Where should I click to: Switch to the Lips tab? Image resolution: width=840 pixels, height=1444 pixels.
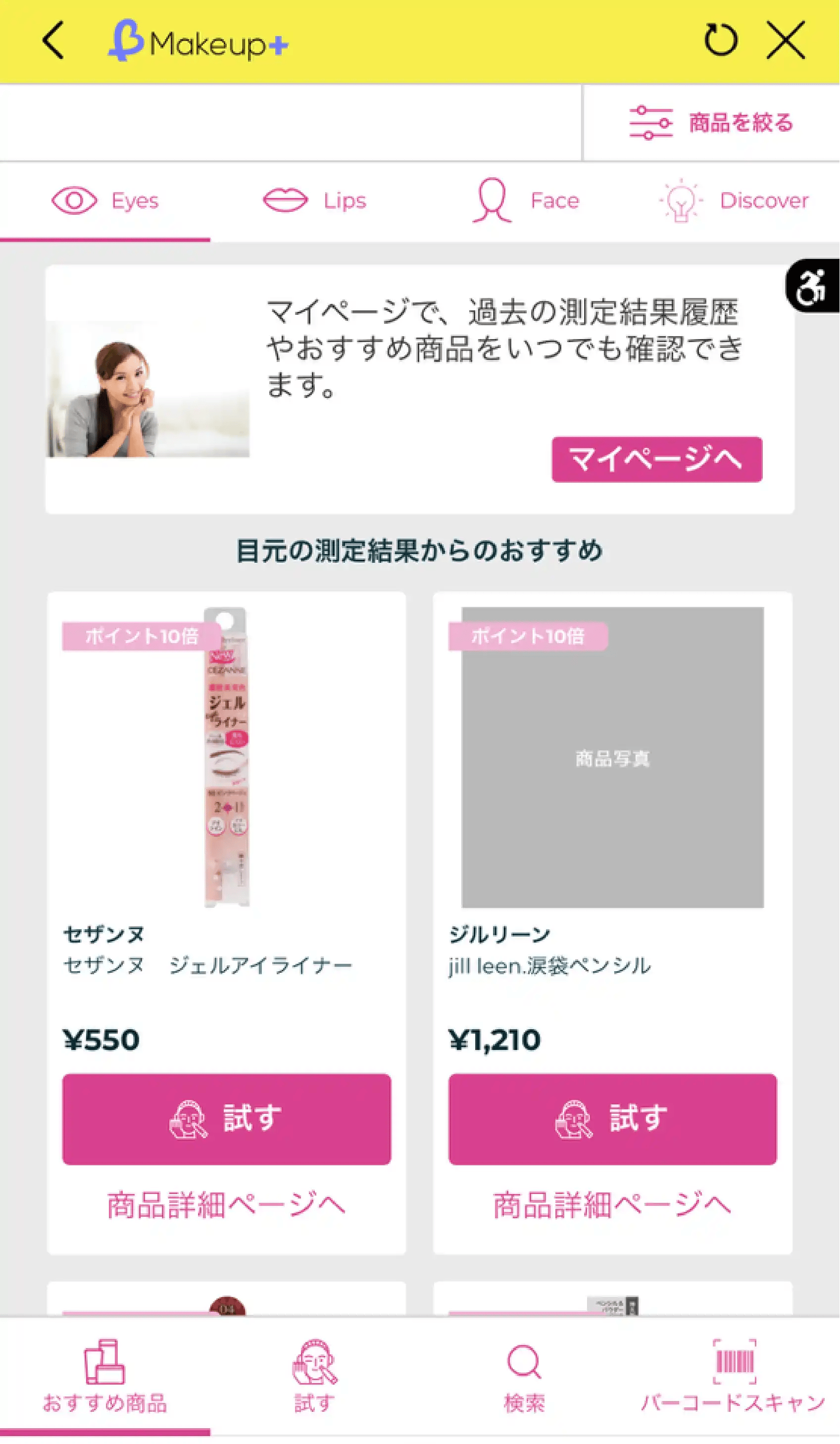[x=315, y=200]
